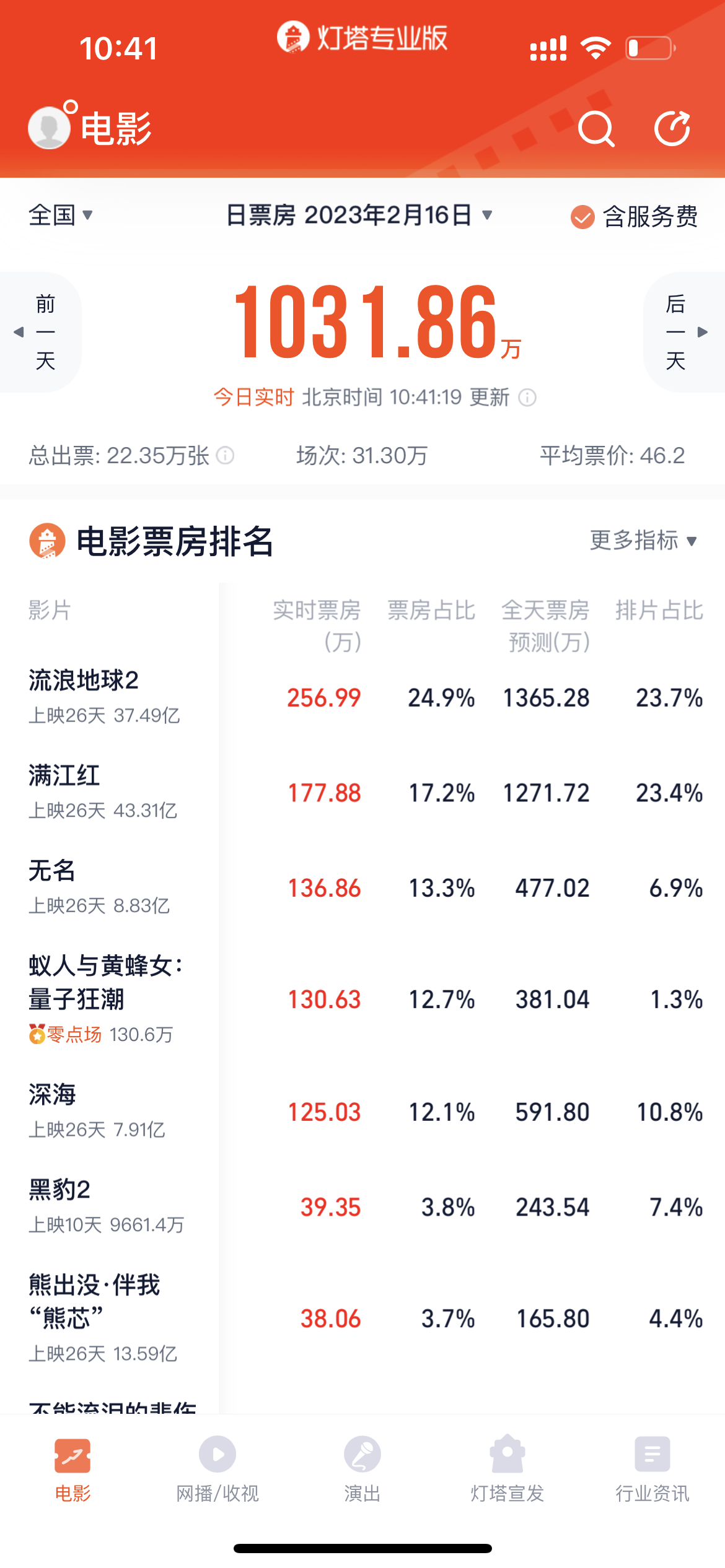The height and width of the screenshot is (1568, 725).
Task: Tap the battery indicator in status bar
Action: [648, 46]
